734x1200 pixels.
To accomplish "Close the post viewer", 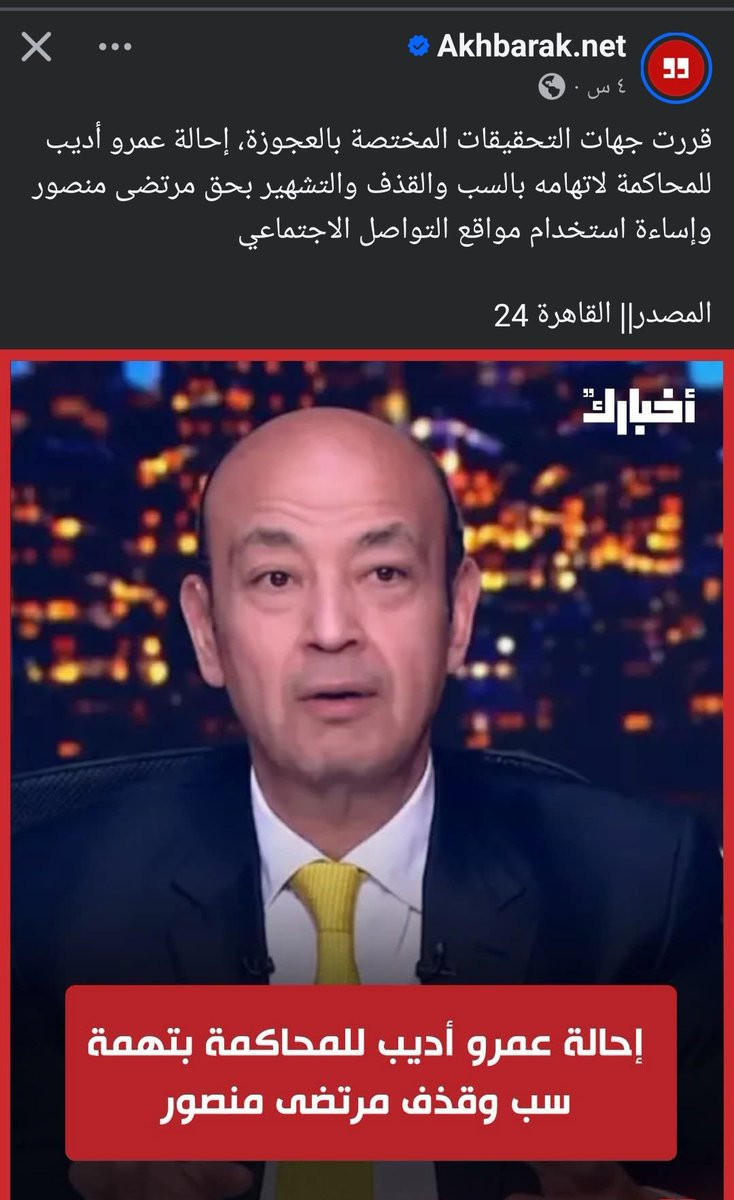I will (x=36, y=46).
